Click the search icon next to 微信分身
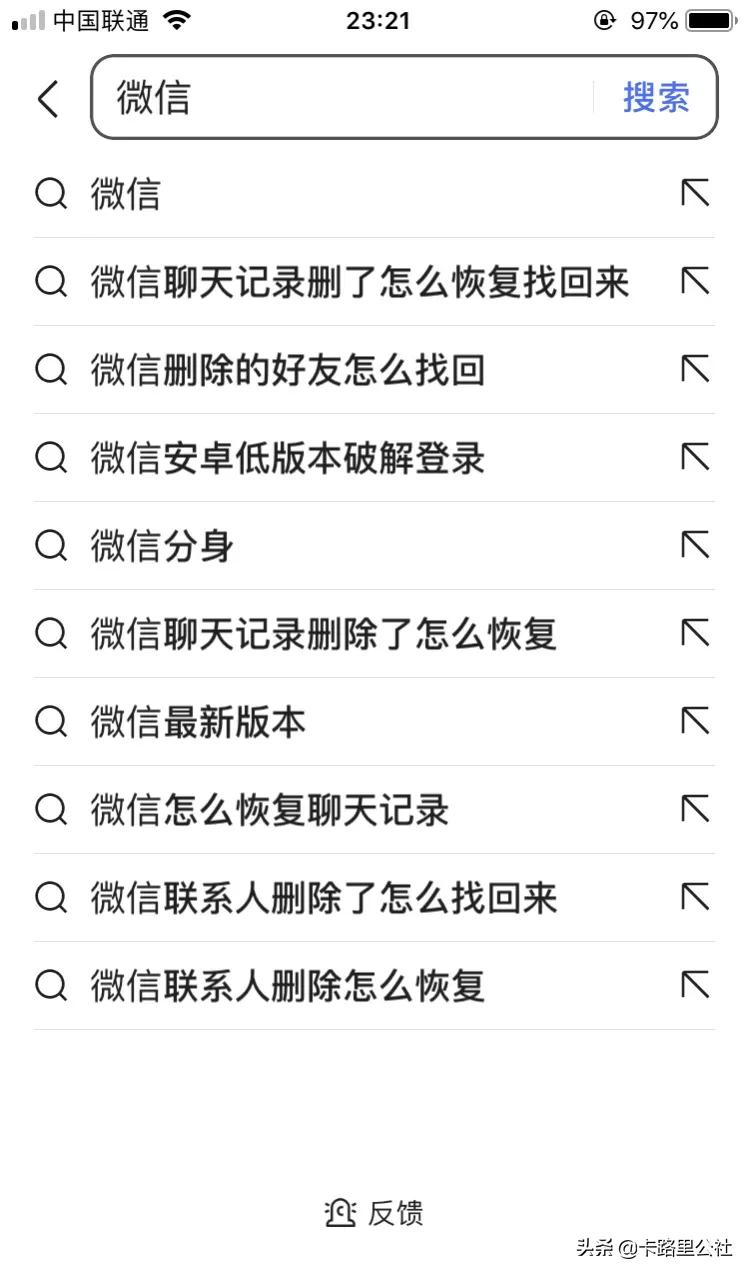The height and width of the screenshot is (1274, 749). coord(50,546)
